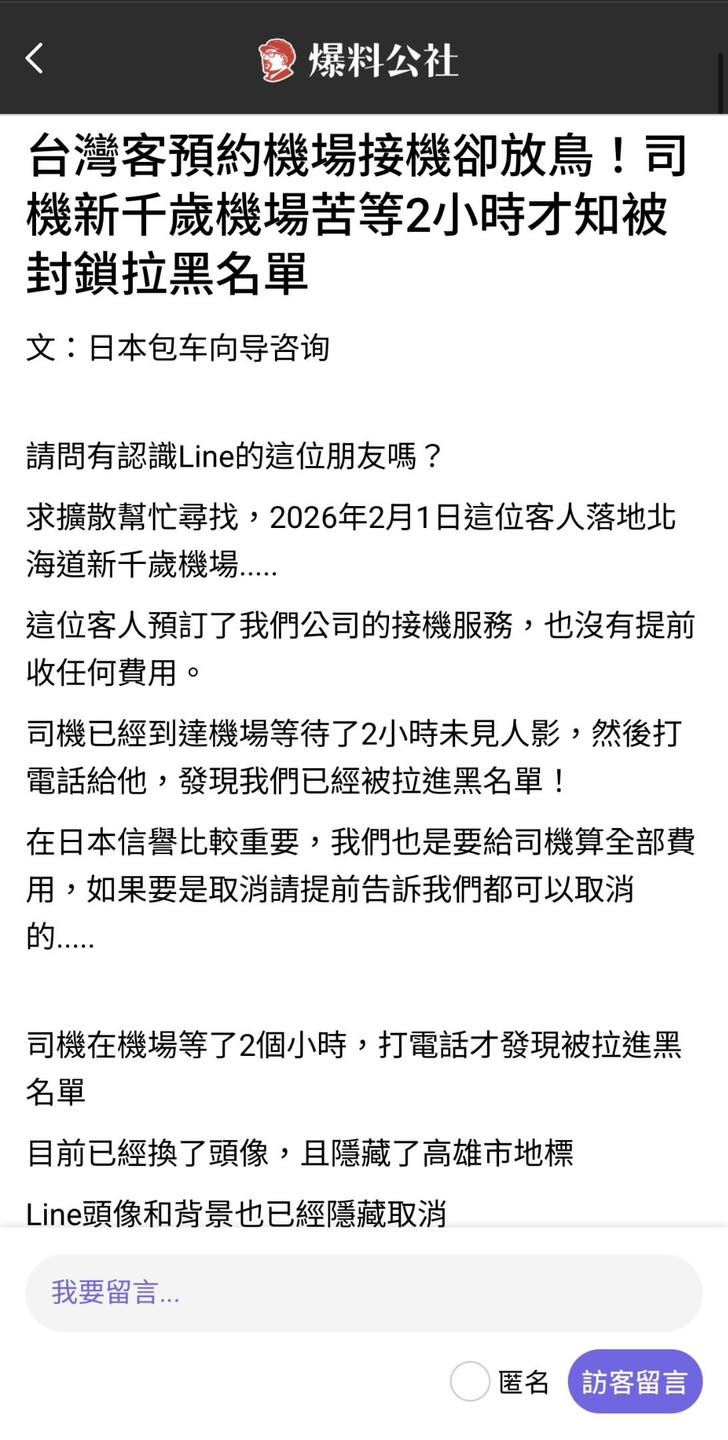Toggle the 匿名 anonymous option
The width and height of the screenshot is (728, 1440).
coord(469,1381)
